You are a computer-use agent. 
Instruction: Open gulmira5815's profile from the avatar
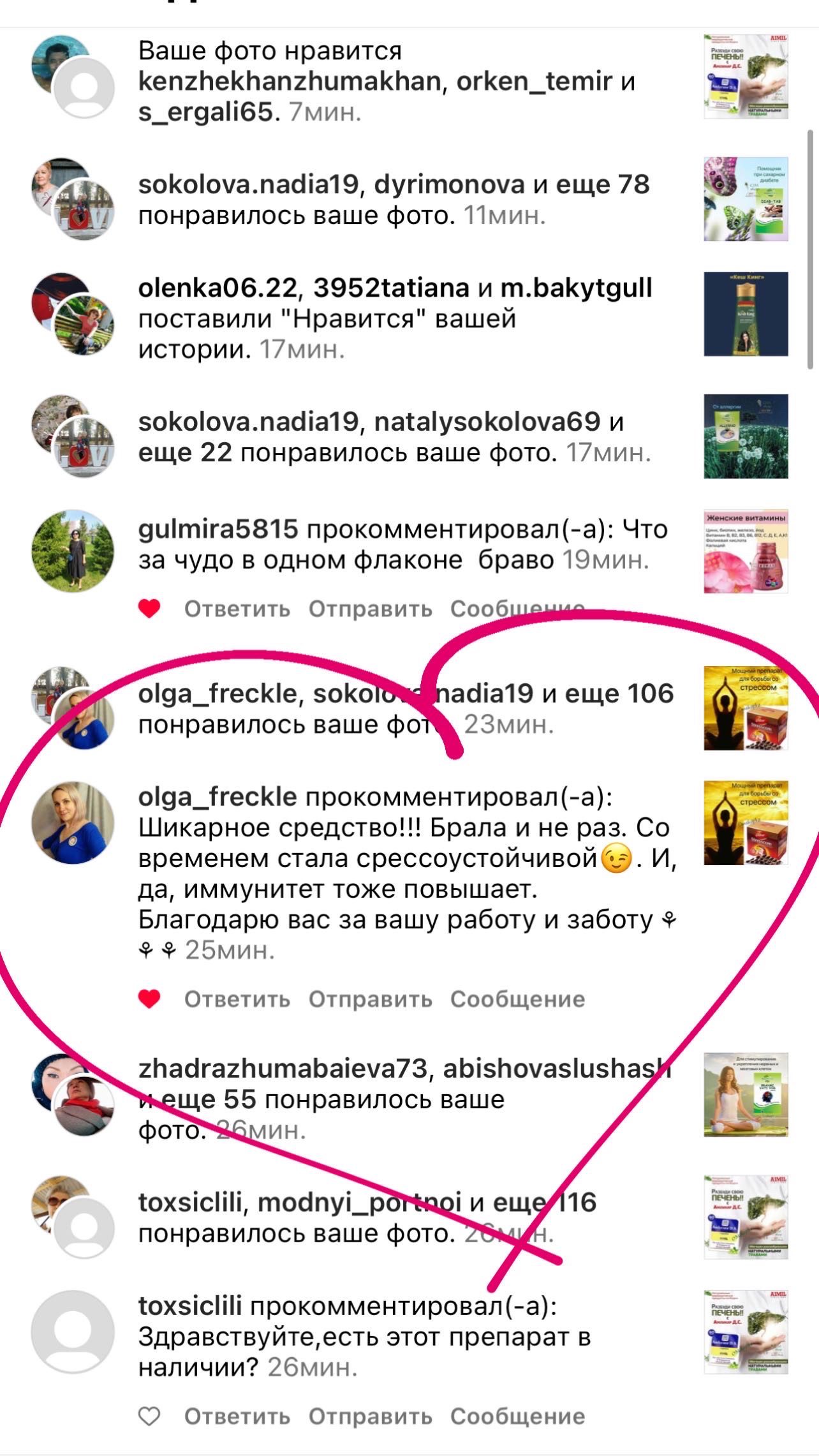(73, 551)
